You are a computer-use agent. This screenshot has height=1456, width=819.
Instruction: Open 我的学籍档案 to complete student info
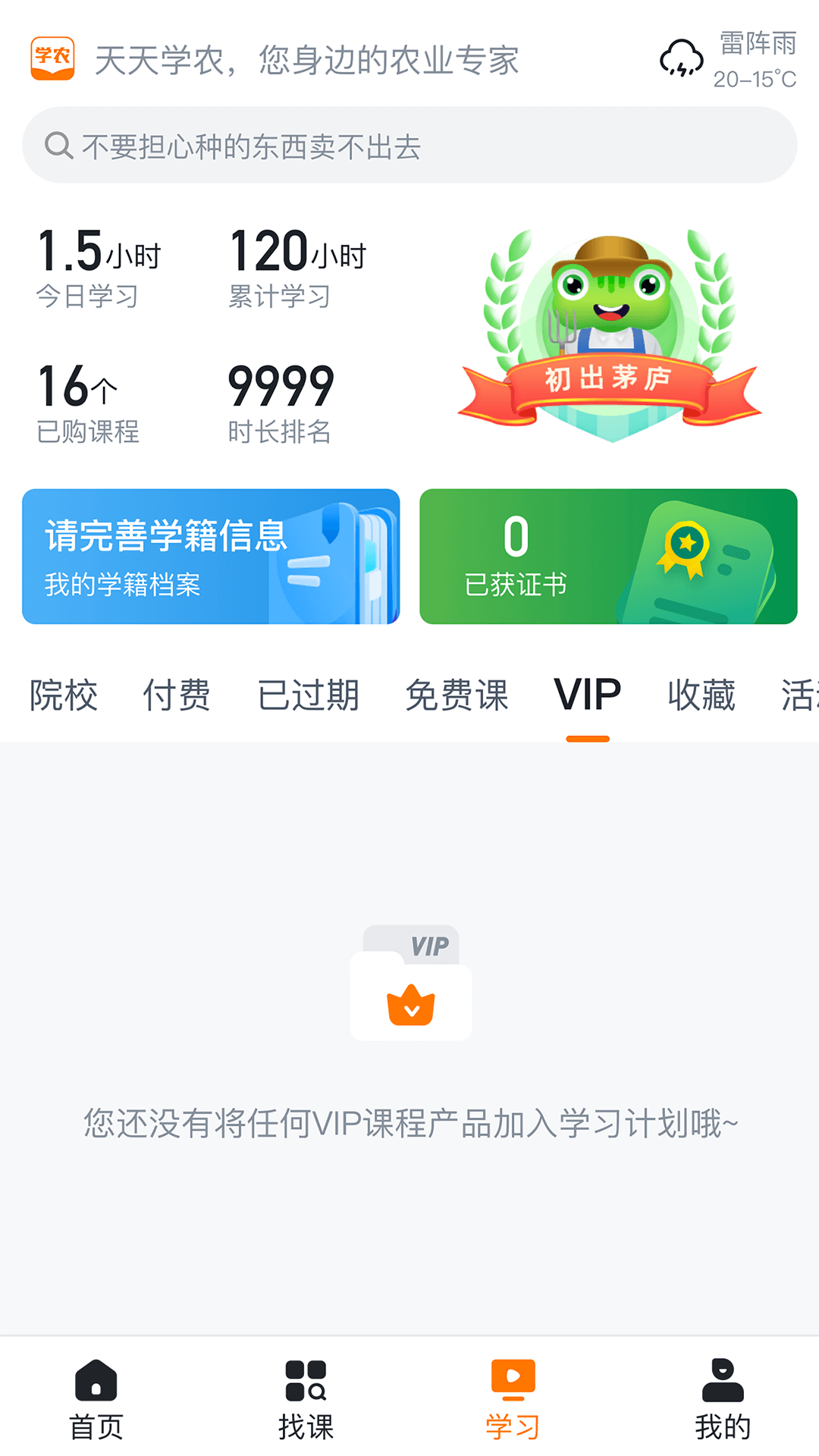tap(211, 557)
